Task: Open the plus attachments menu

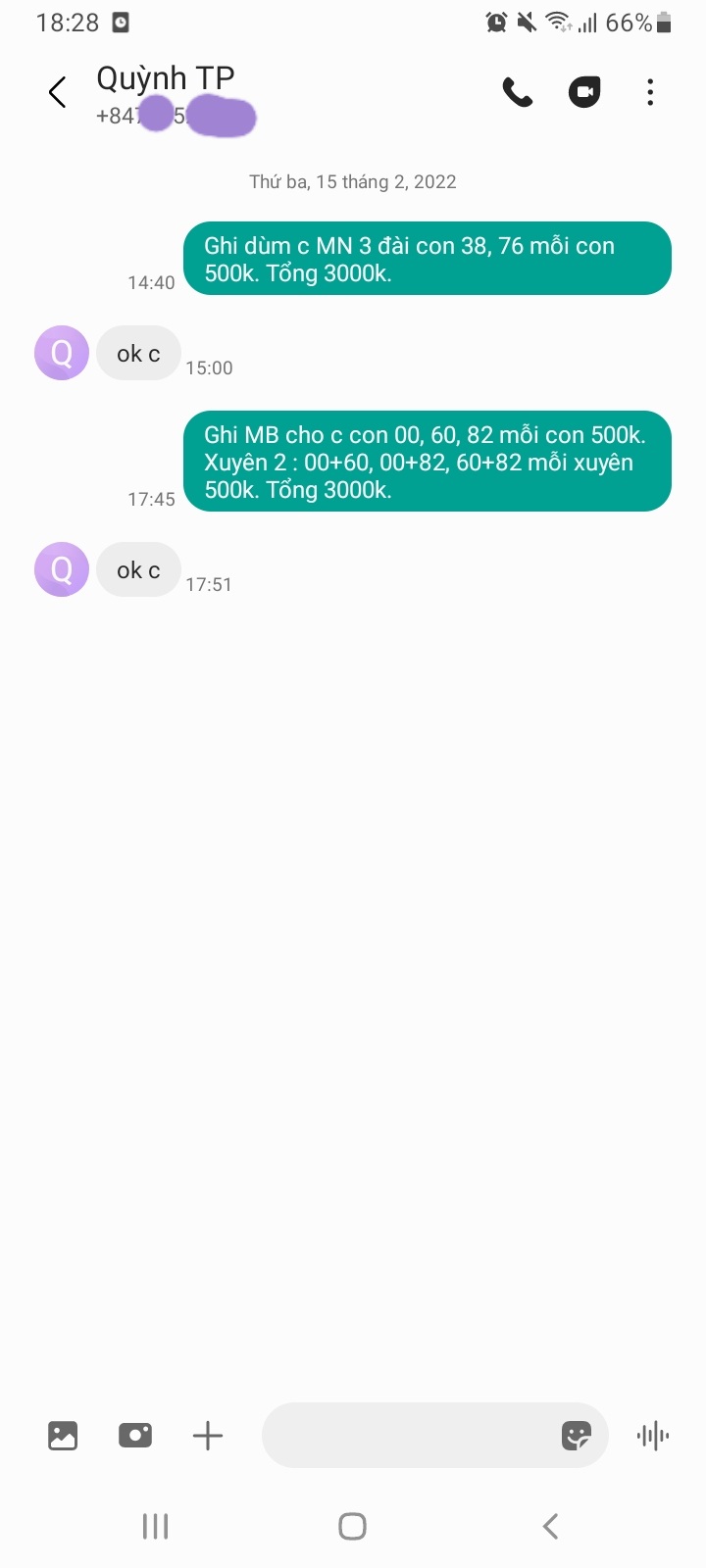Action: click(x=208, y=1436)
